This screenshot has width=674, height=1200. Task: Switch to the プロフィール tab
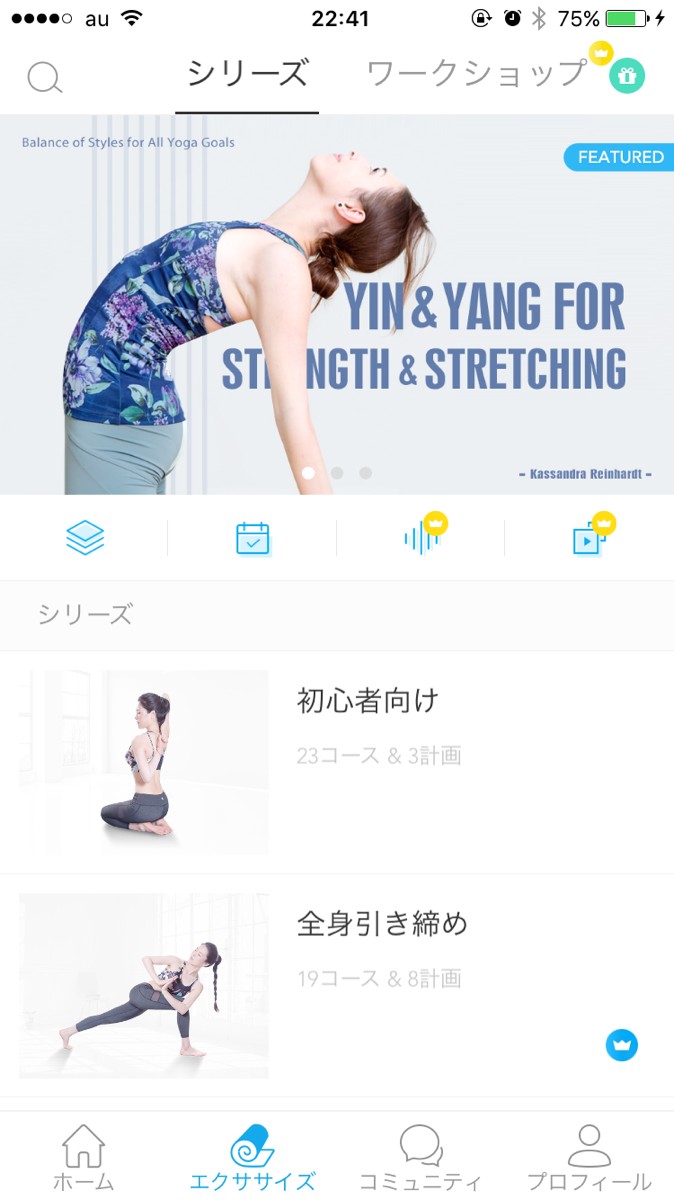click(x=589, y=1157)
